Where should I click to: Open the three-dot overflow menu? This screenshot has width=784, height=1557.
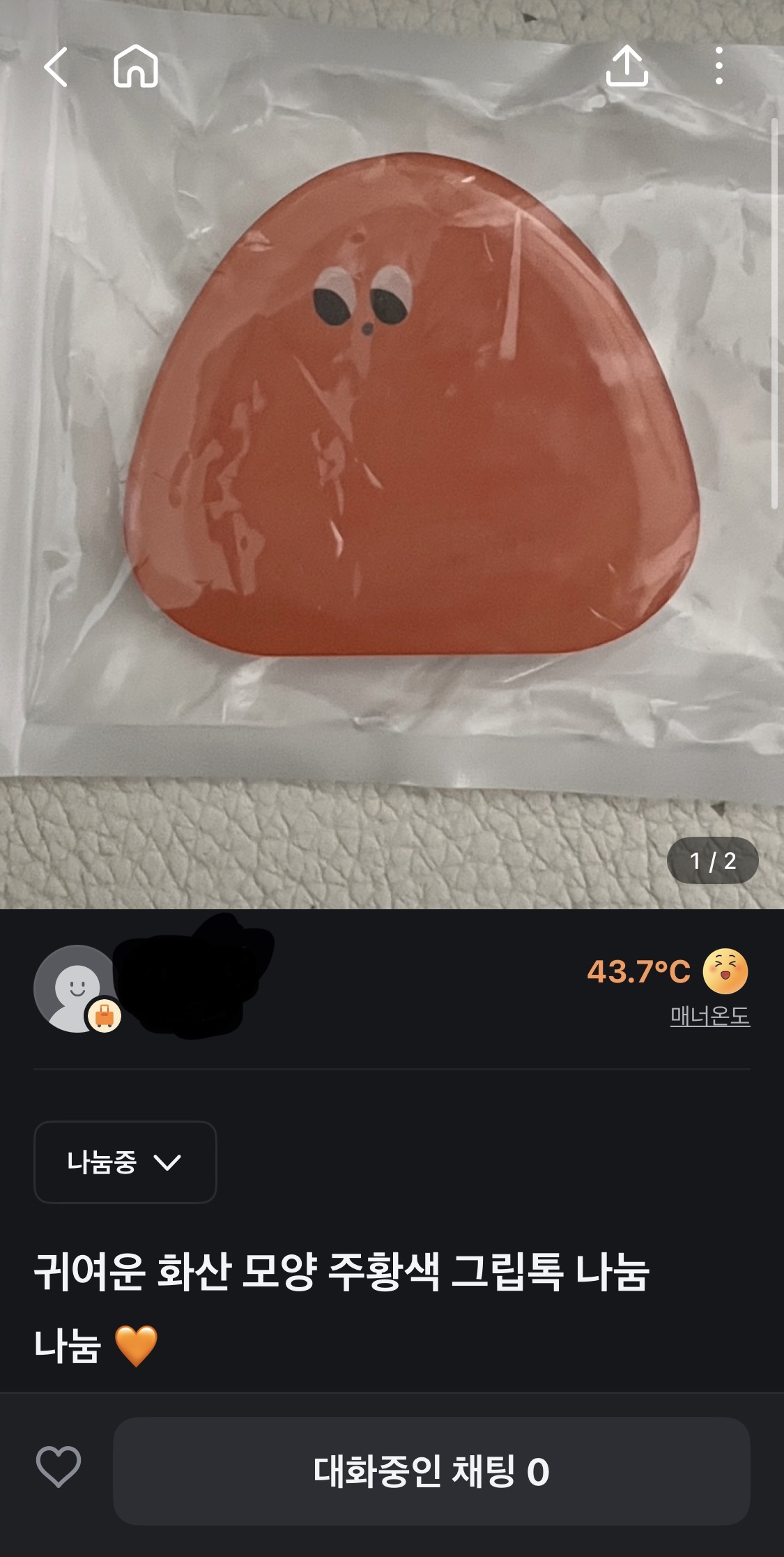click(x=718, y=67)
